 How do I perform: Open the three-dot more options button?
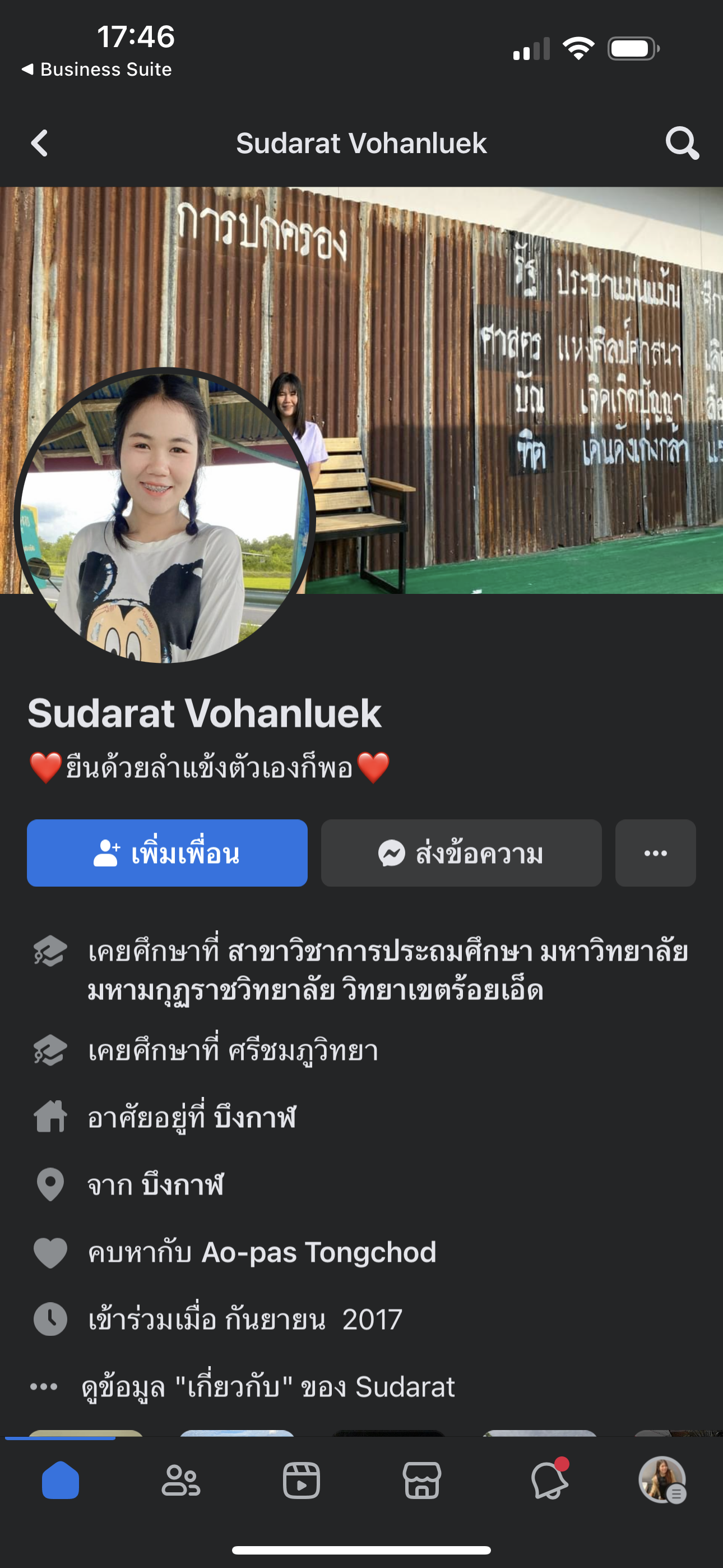coord(655,853)
